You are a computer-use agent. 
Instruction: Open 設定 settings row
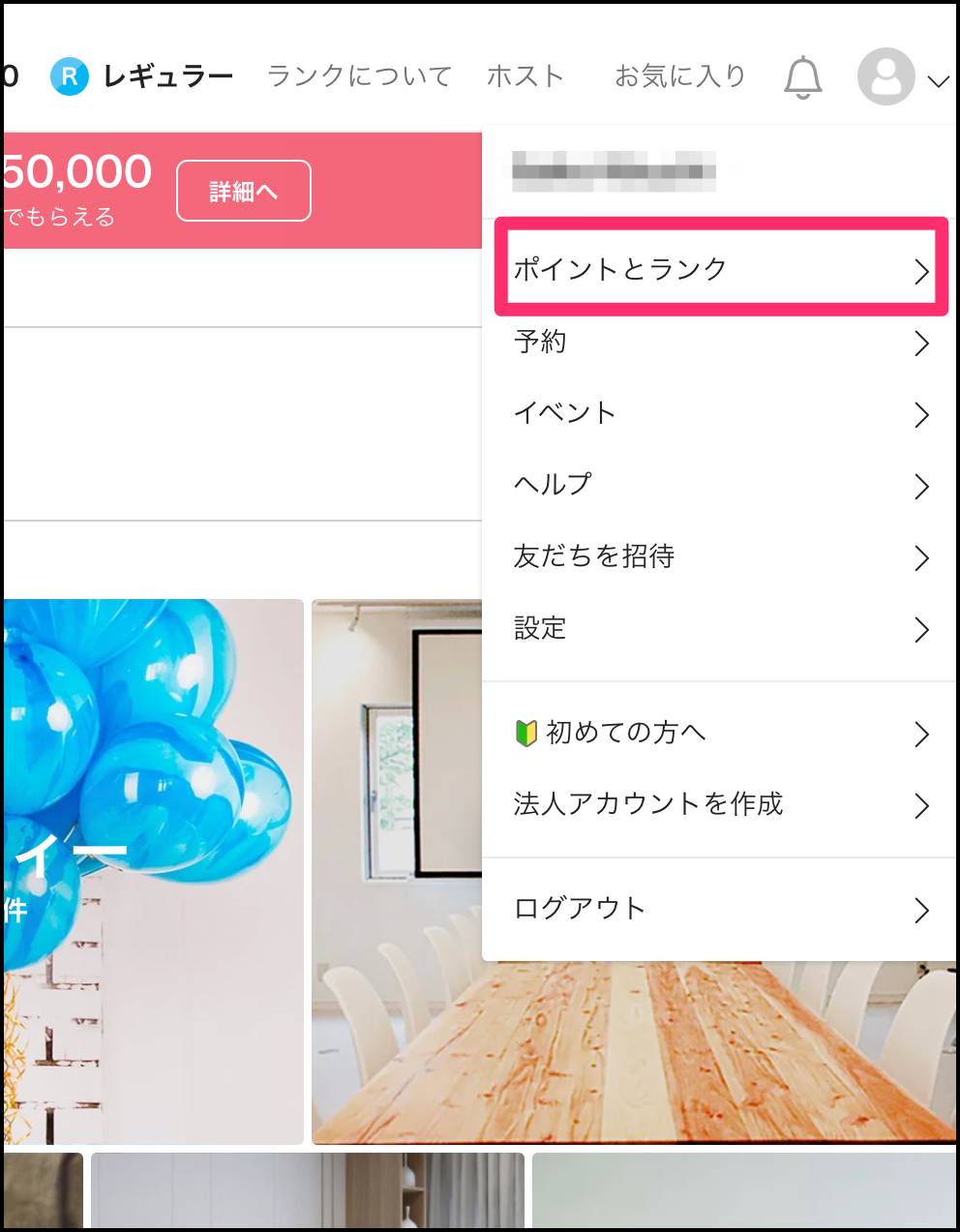pos(720,628)
